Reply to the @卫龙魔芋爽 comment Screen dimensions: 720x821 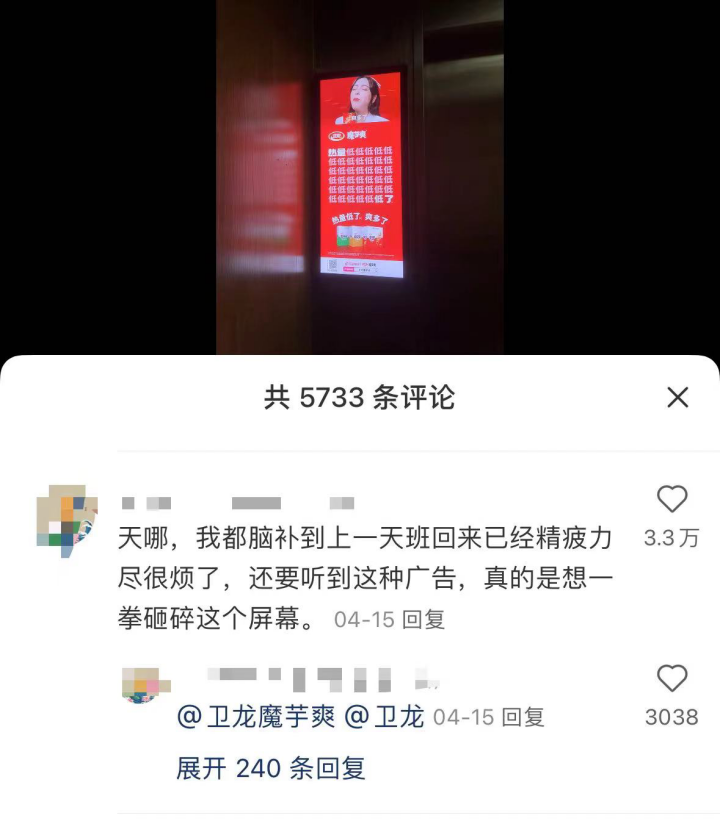522,717
